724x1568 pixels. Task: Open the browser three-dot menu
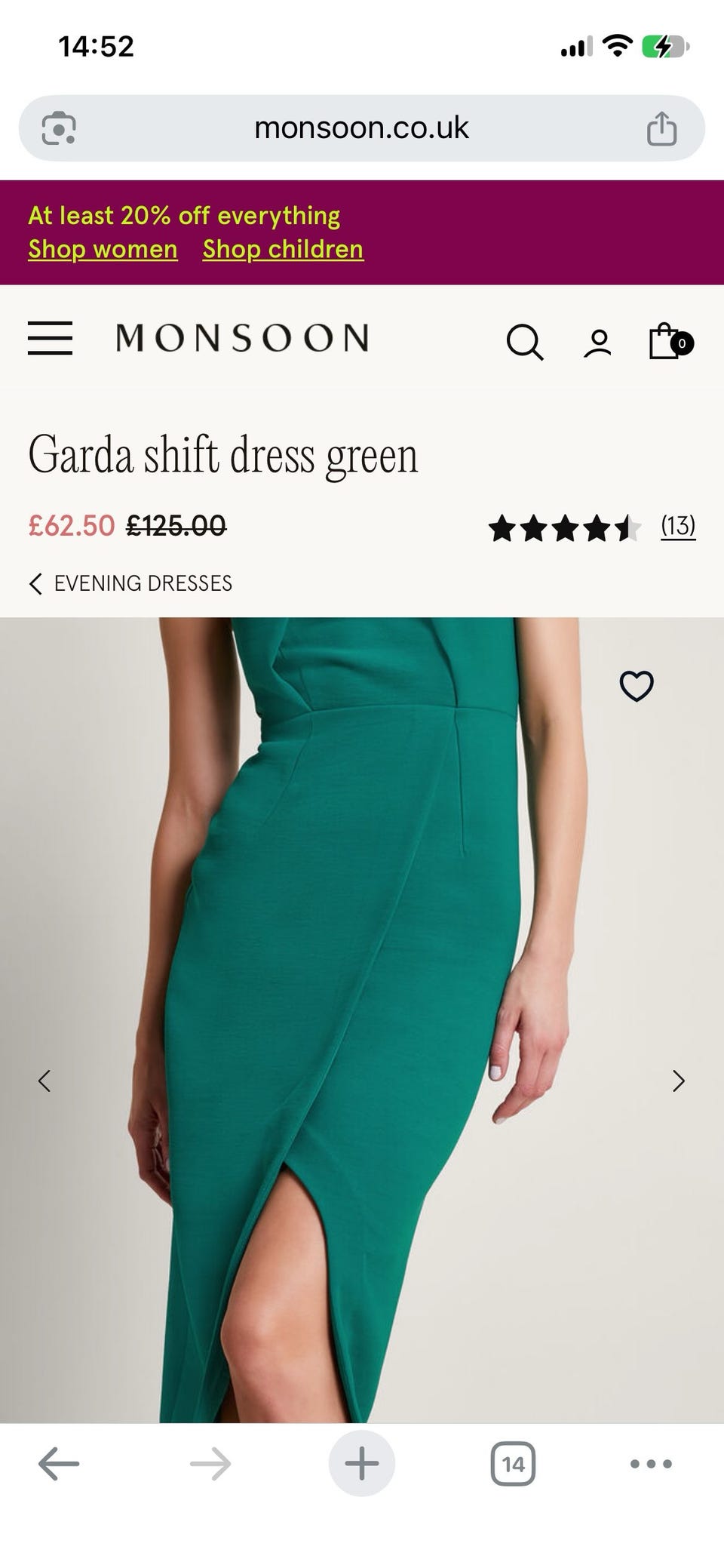click(651, 1465)
